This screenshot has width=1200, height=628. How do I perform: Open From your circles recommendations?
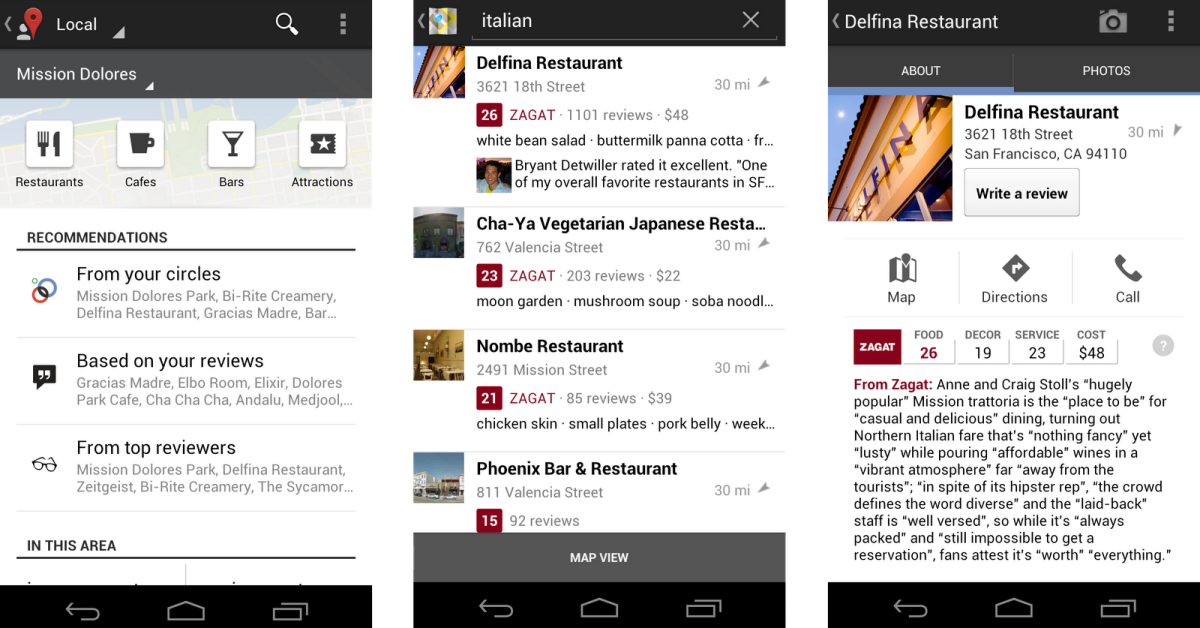(x=186, y=292)
